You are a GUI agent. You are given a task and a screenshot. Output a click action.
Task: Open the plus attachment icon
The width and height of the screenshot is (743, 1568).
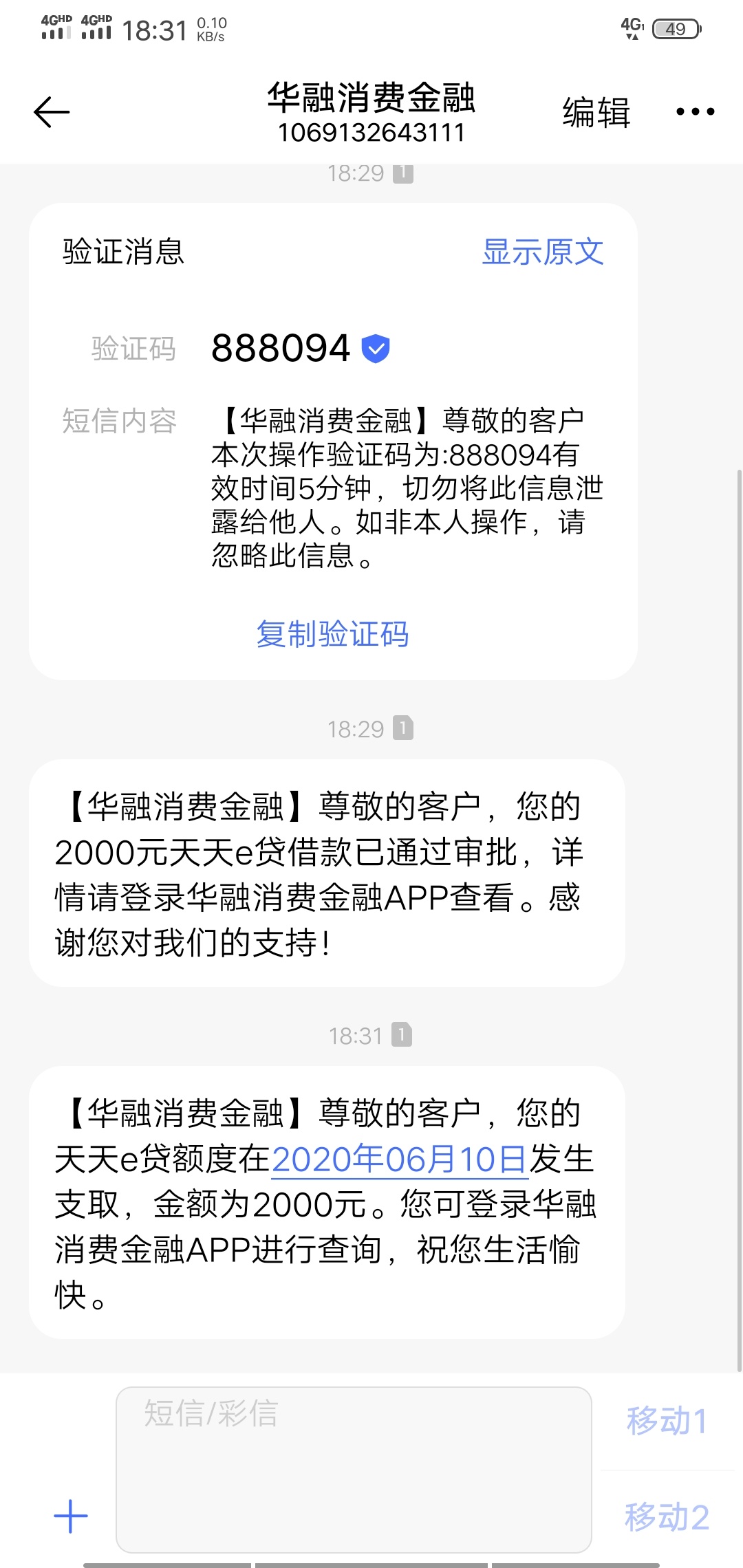(71, 1516)
